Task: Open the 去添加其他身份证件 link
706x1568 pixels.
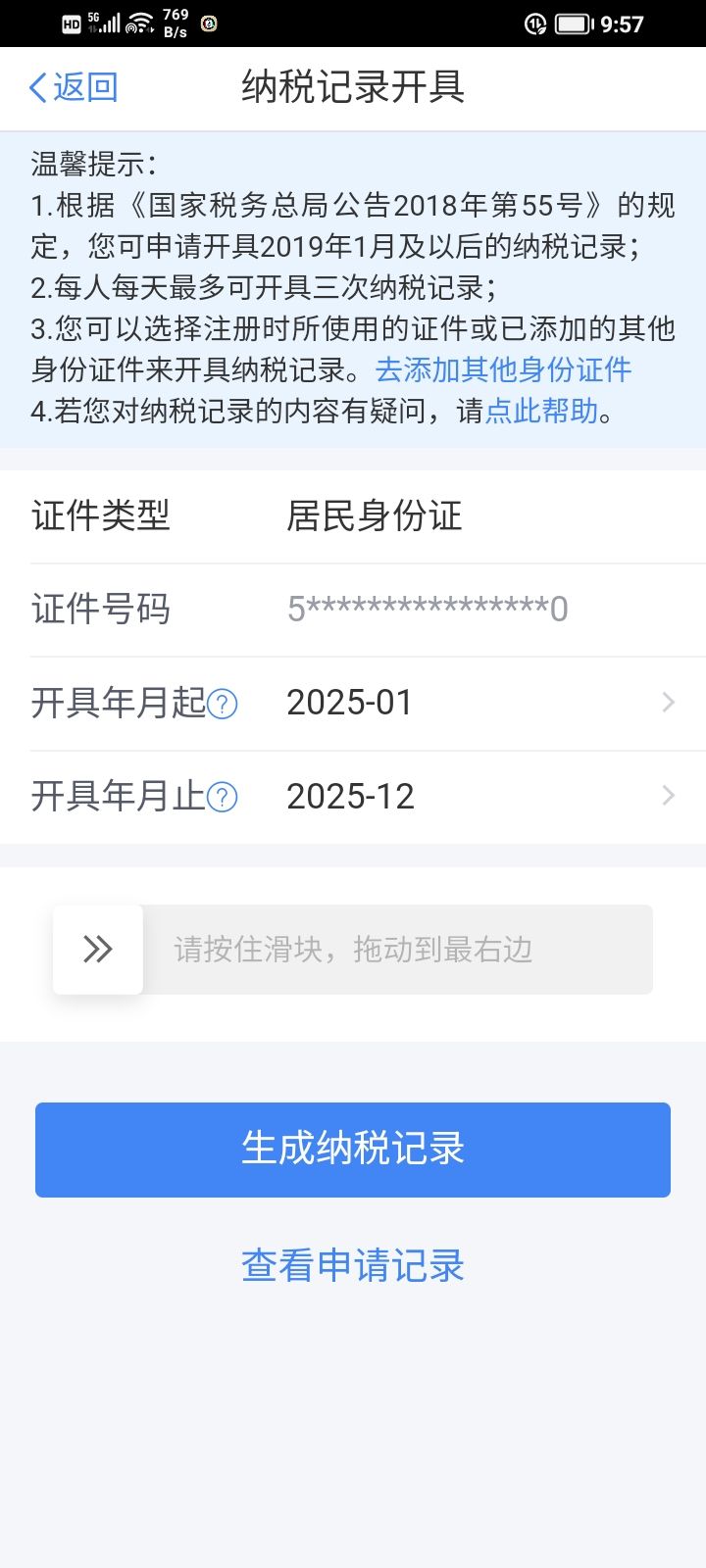Action: click(503, 369)
